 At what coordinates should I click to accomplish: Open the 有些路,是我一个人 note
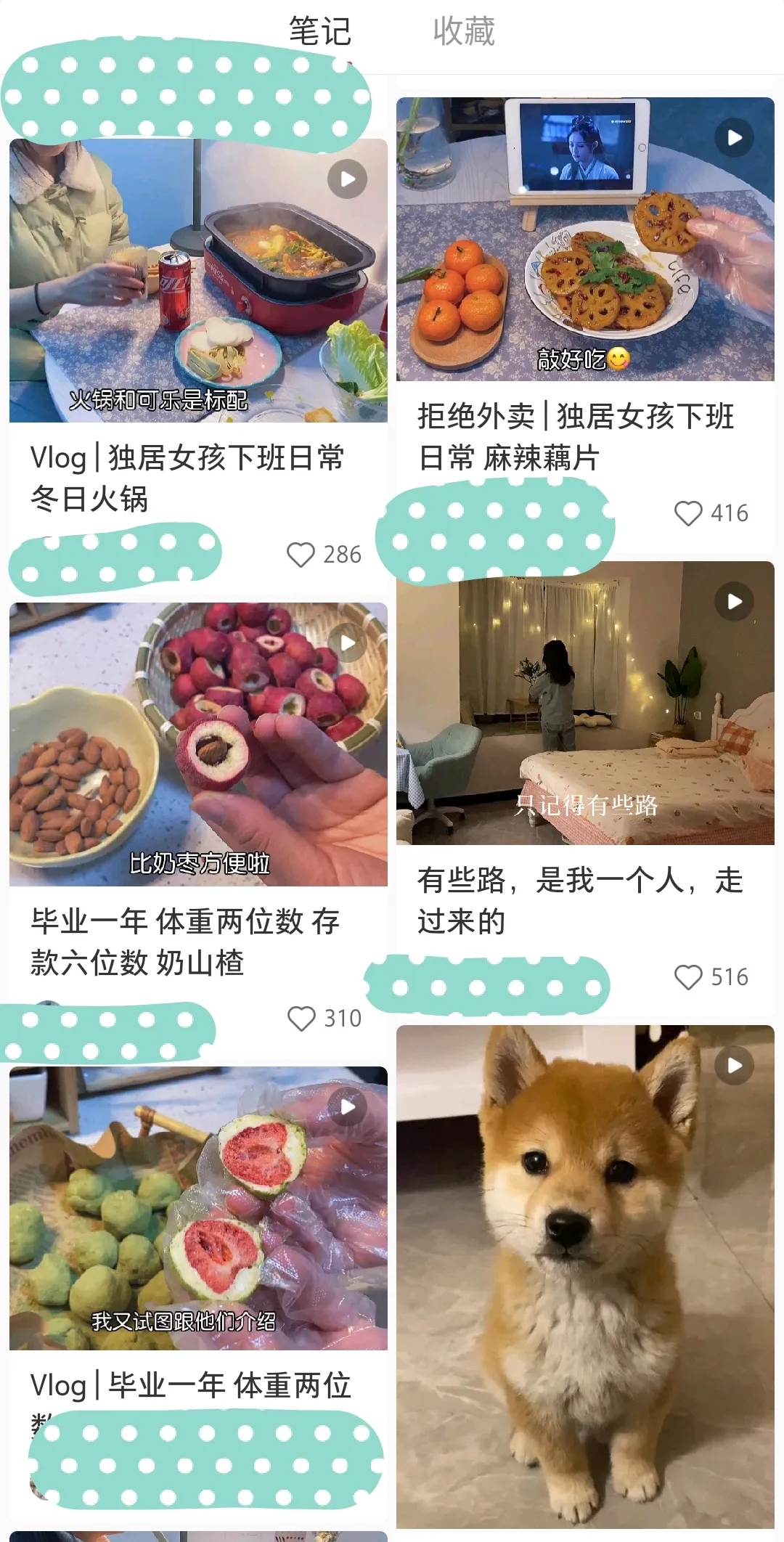585,703
